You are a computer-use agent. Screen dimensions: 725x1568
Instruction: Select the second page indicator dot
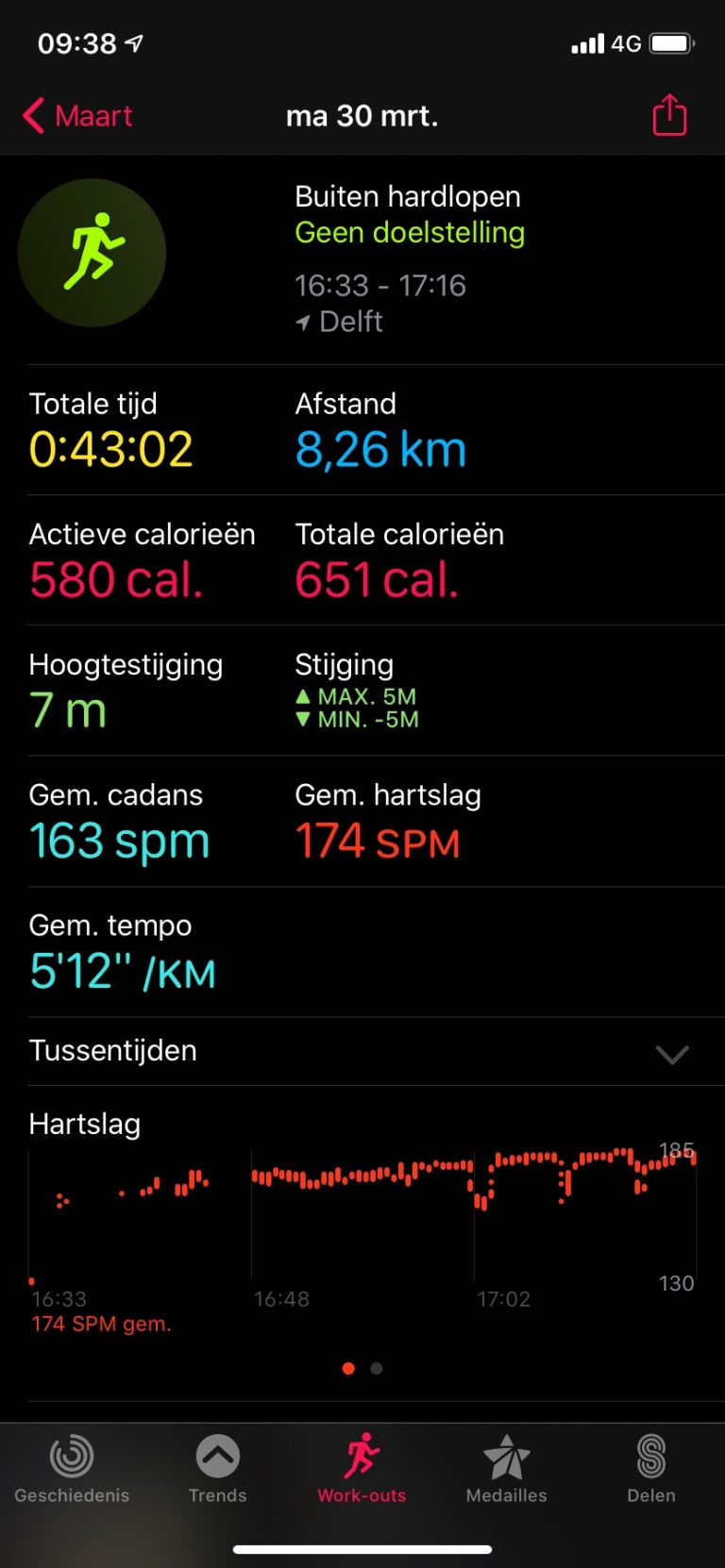[376, 1368]
